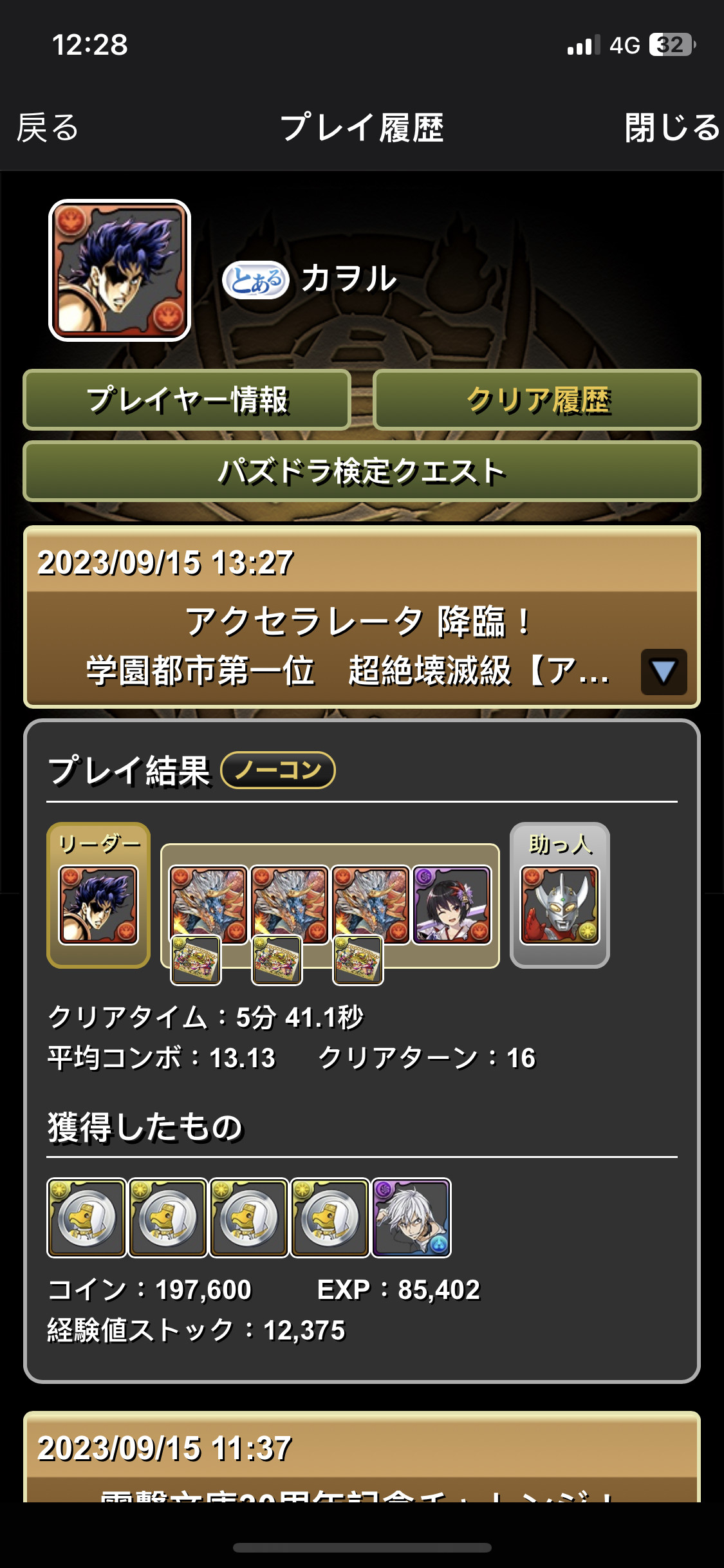Open プレイヤー情報 tab
Screen dimensions: 724x1568
click(x=187, y=400)
